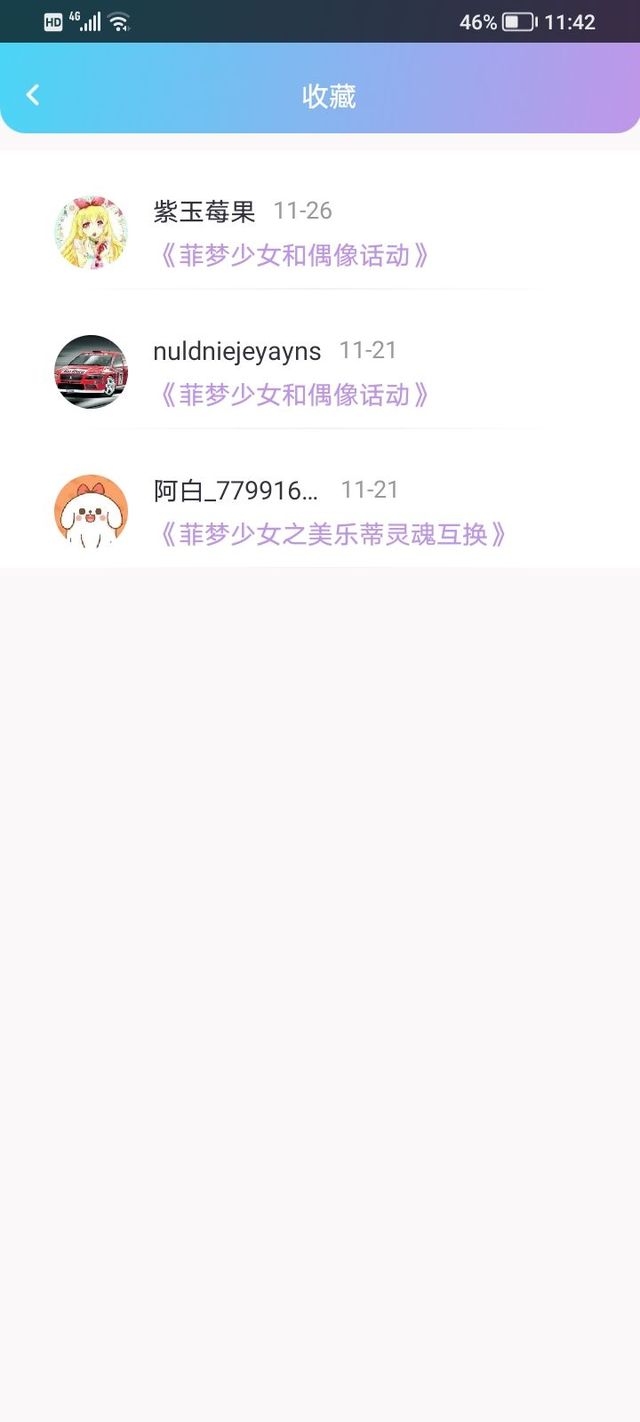View 紫玉莓果's avatar profile

(x=91, y=232)
